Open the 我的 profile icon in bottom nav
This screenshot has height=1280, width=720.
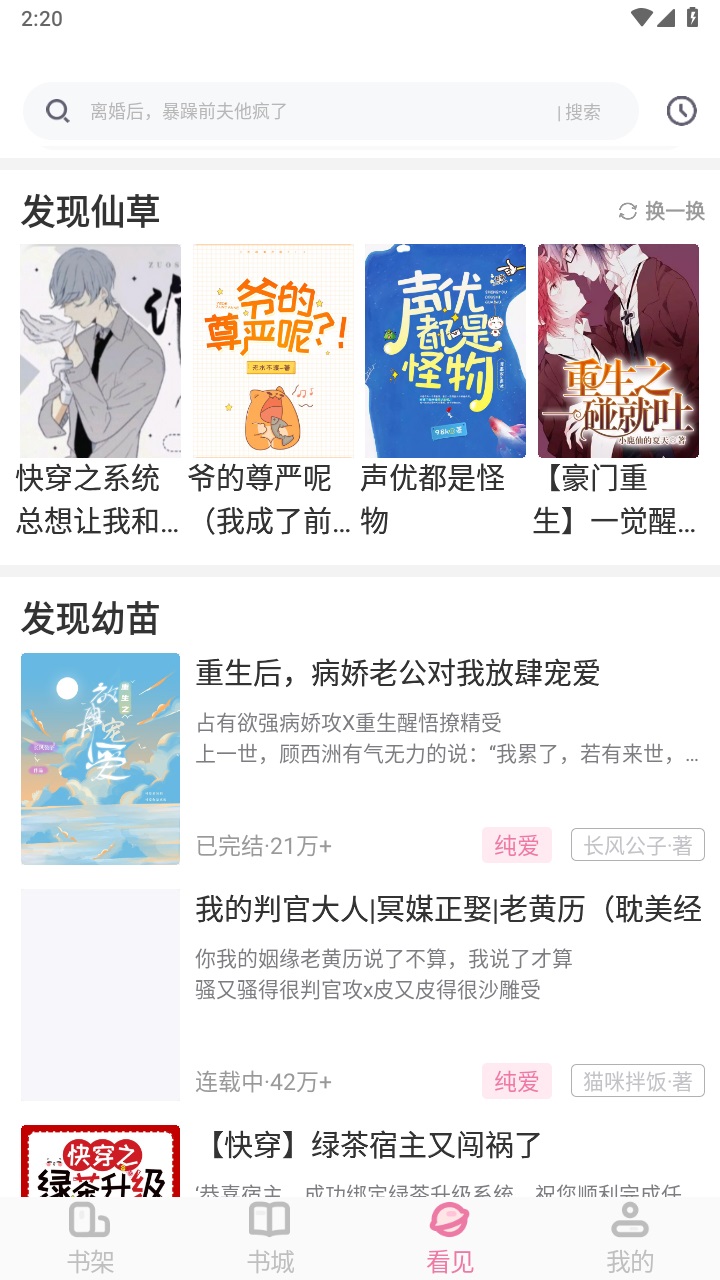tap(630, 1220)
